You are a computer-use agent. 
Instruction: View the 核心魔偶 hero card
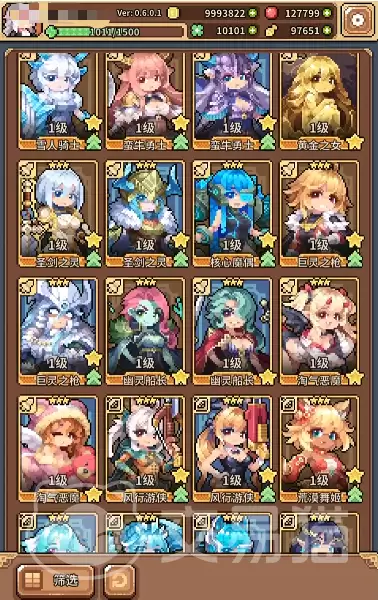[233, 214]
